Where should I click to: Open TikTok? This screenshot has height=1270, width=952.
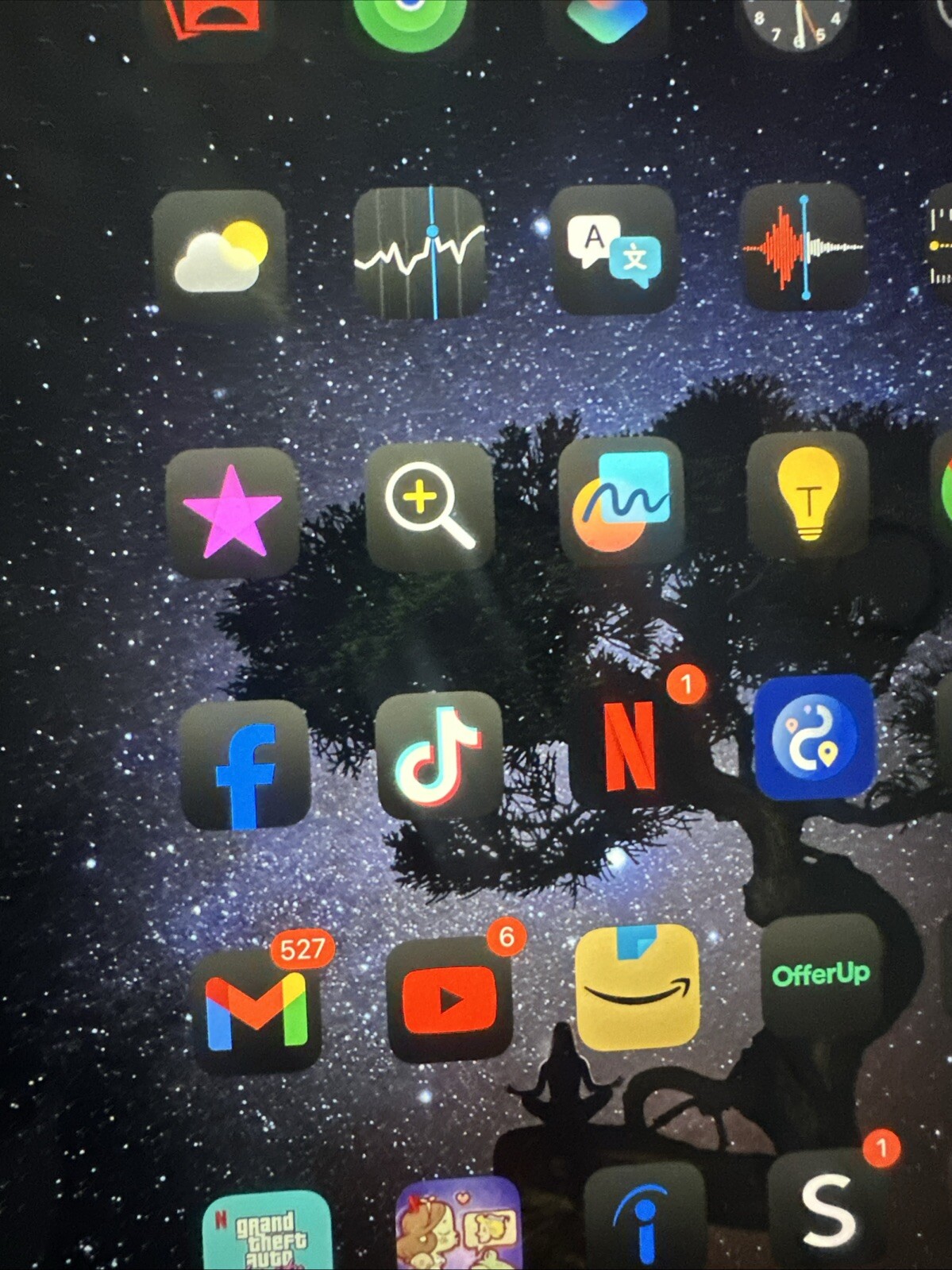point(440,755)
